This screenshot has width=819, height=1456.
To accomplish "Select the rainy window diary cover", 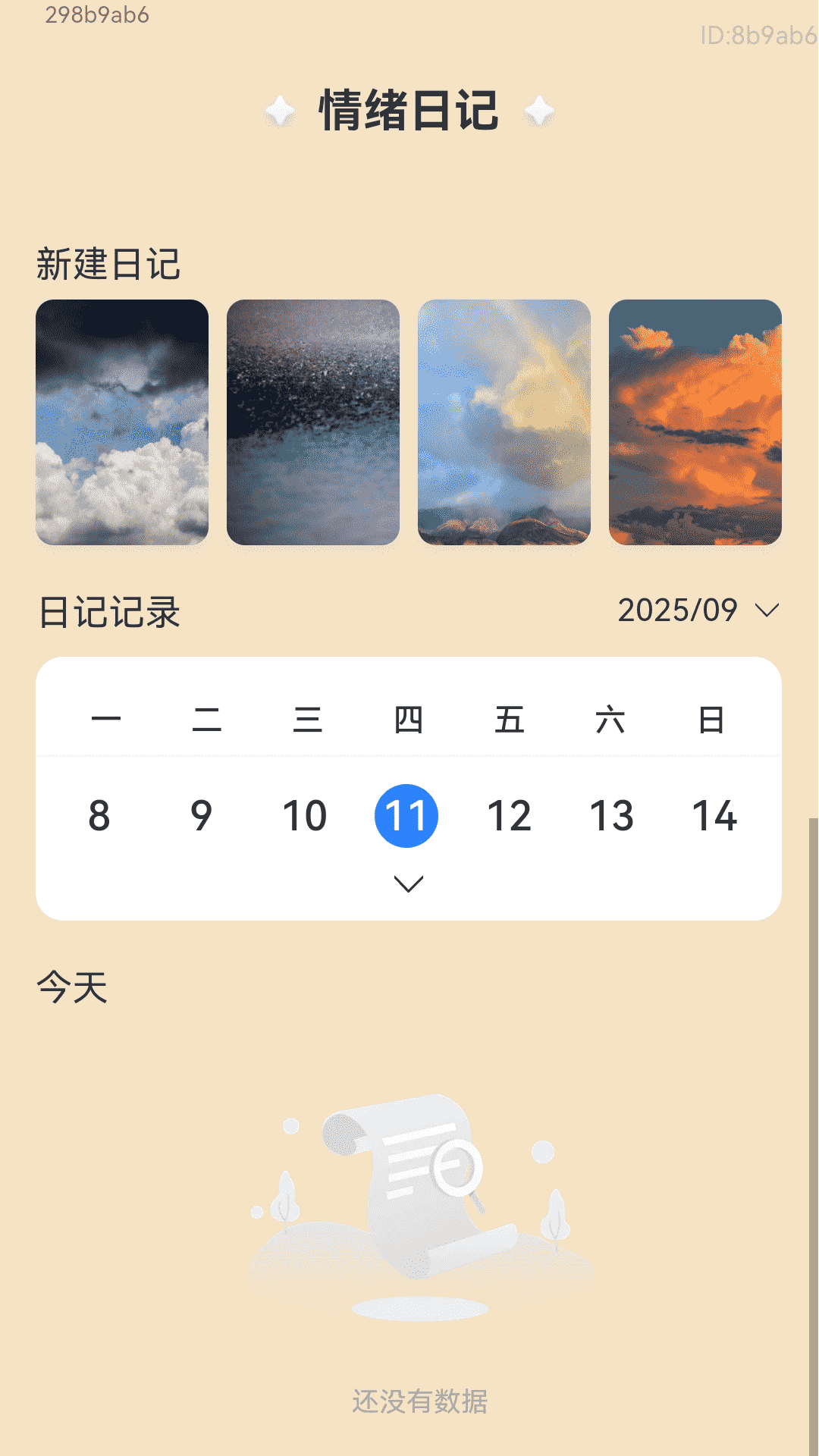I will tap(312, 421).
